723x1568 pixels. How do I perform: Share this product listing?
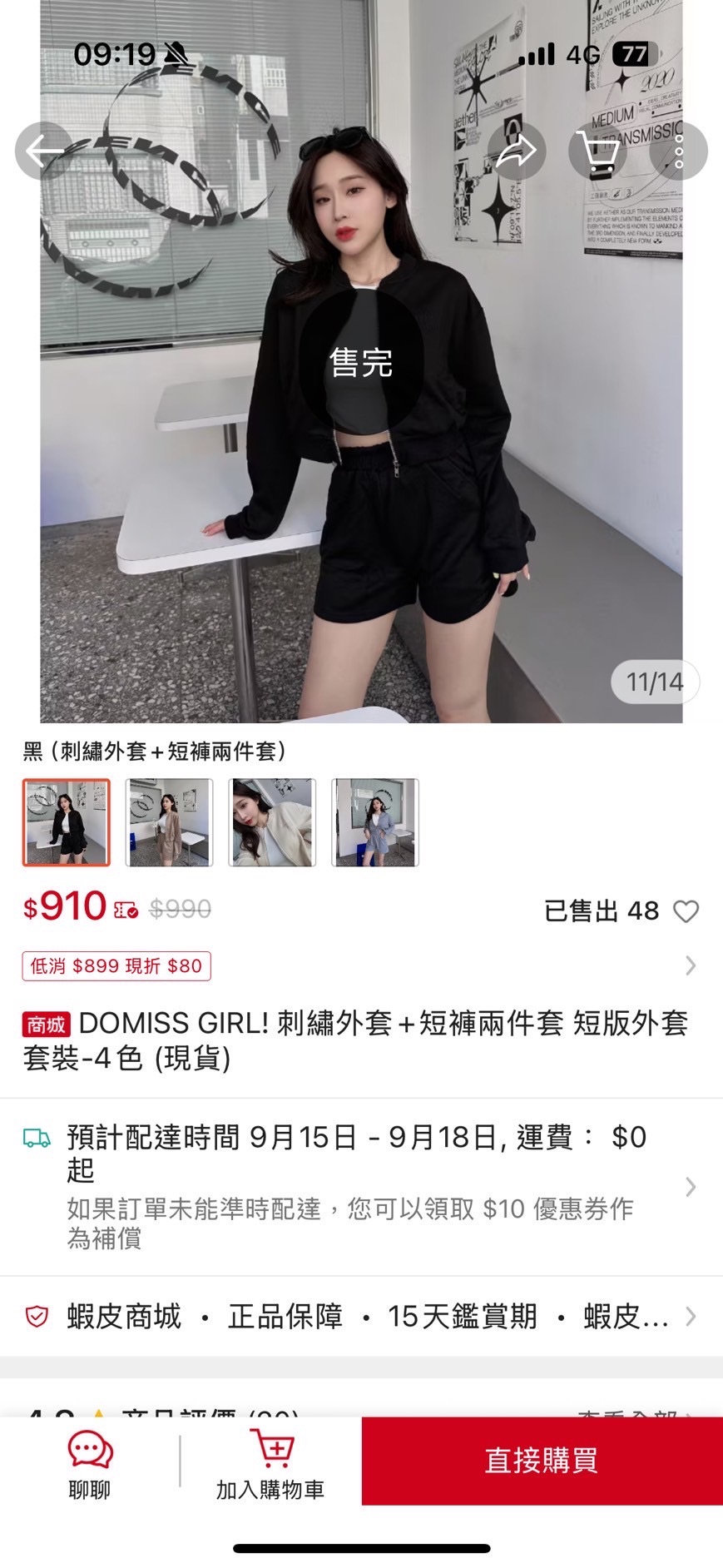point(516,151)
